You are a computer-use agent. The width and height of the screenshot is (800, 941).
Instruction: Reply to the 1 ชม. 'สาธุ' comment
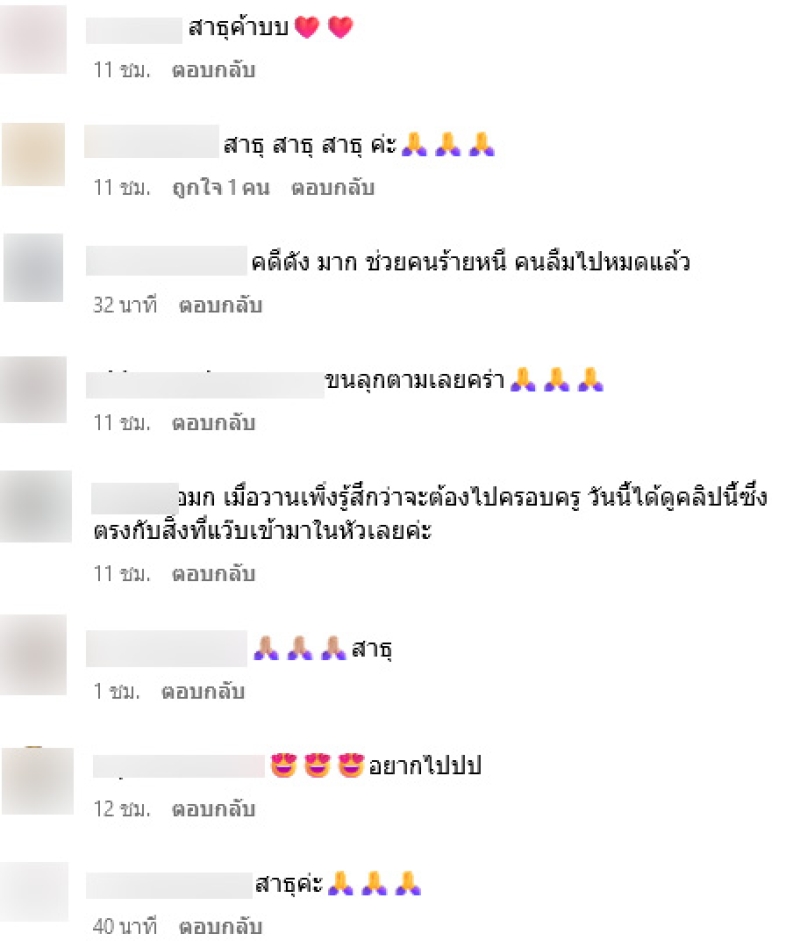[x=203, y=692]
